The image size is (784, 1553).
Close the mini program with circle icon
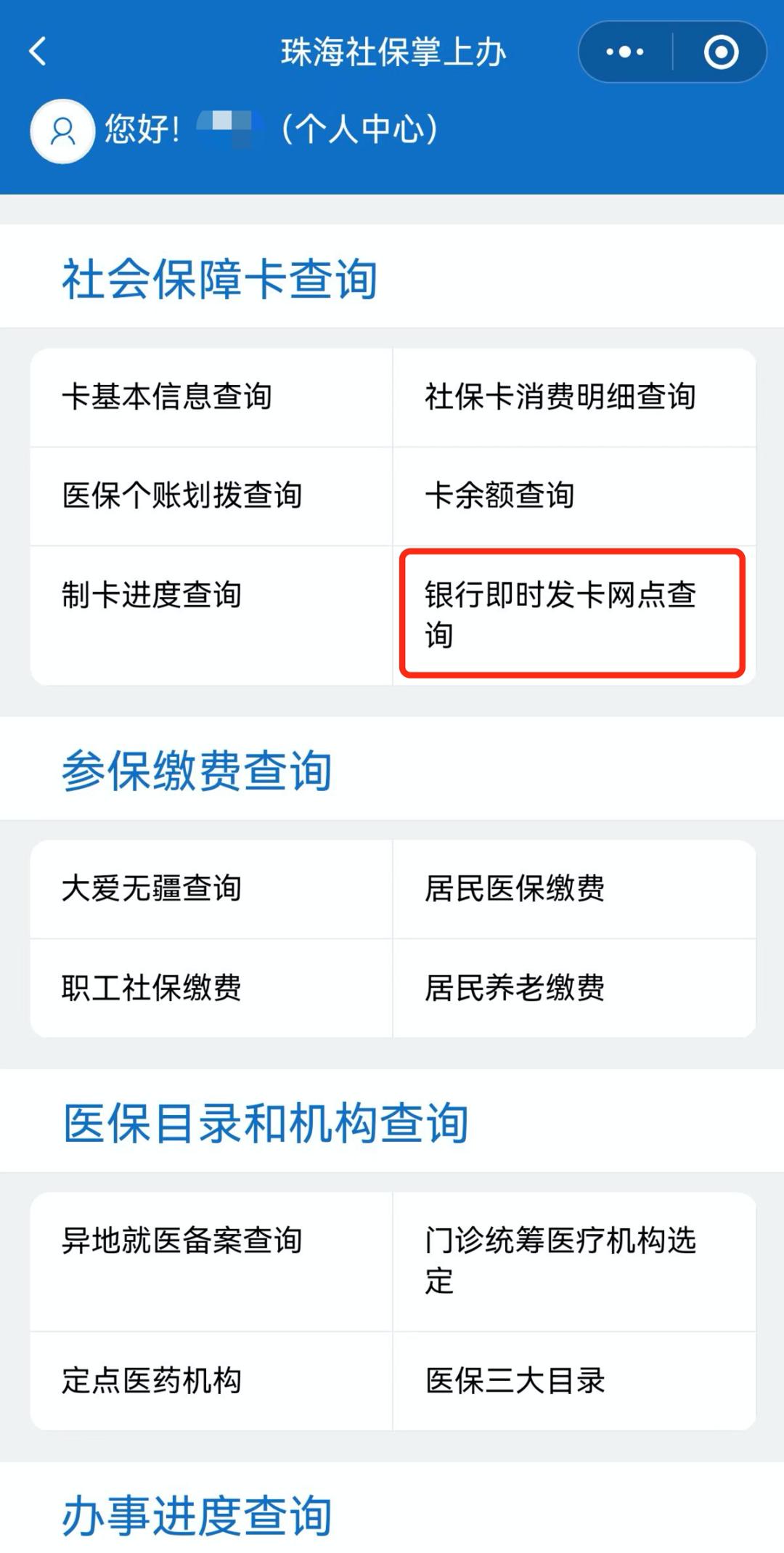pyautogui.click(x=721, y=52)
